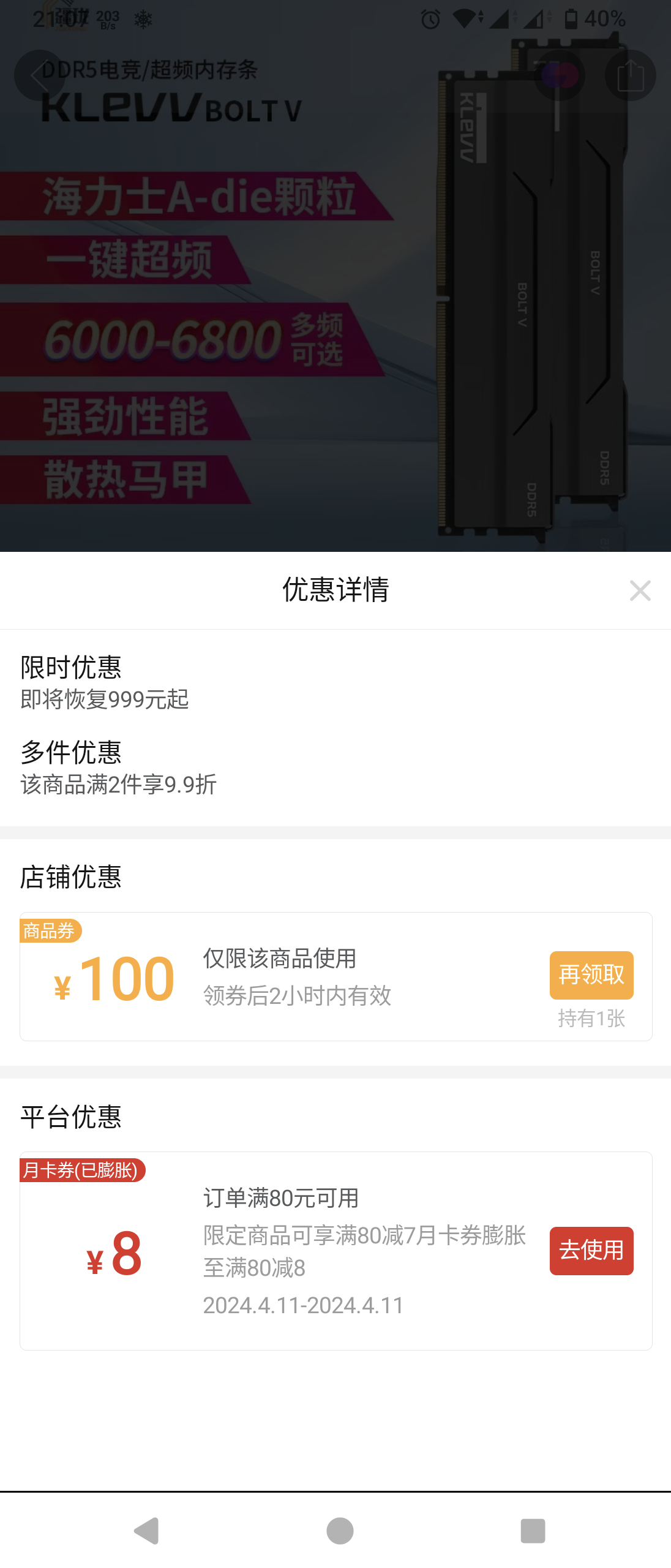
Task: Tap 去使用 on the ¥8 月卡券 coupon
Action: [590, 1249]
